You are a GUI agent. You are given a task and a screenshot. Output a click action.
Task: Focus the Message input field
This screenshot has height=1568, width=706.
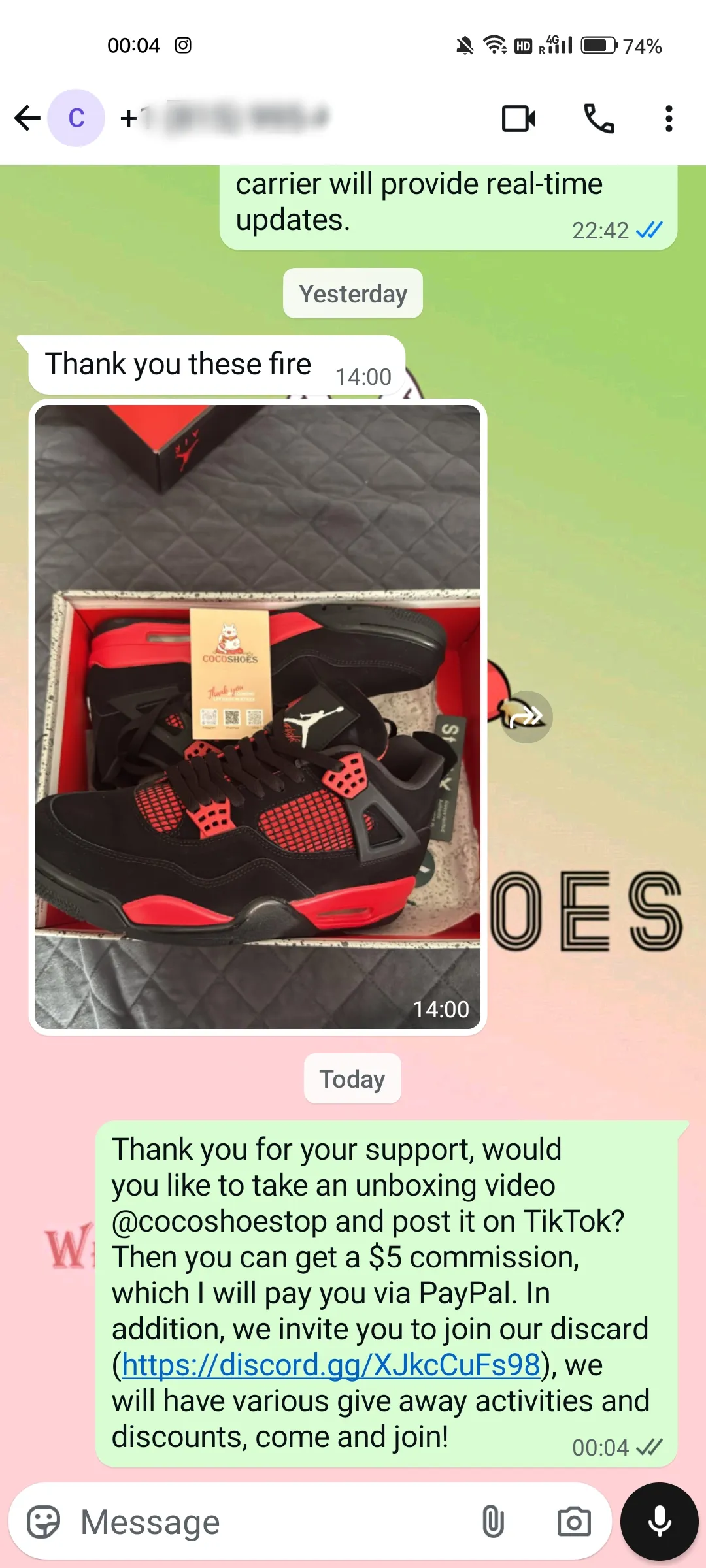pos(261,1522)
